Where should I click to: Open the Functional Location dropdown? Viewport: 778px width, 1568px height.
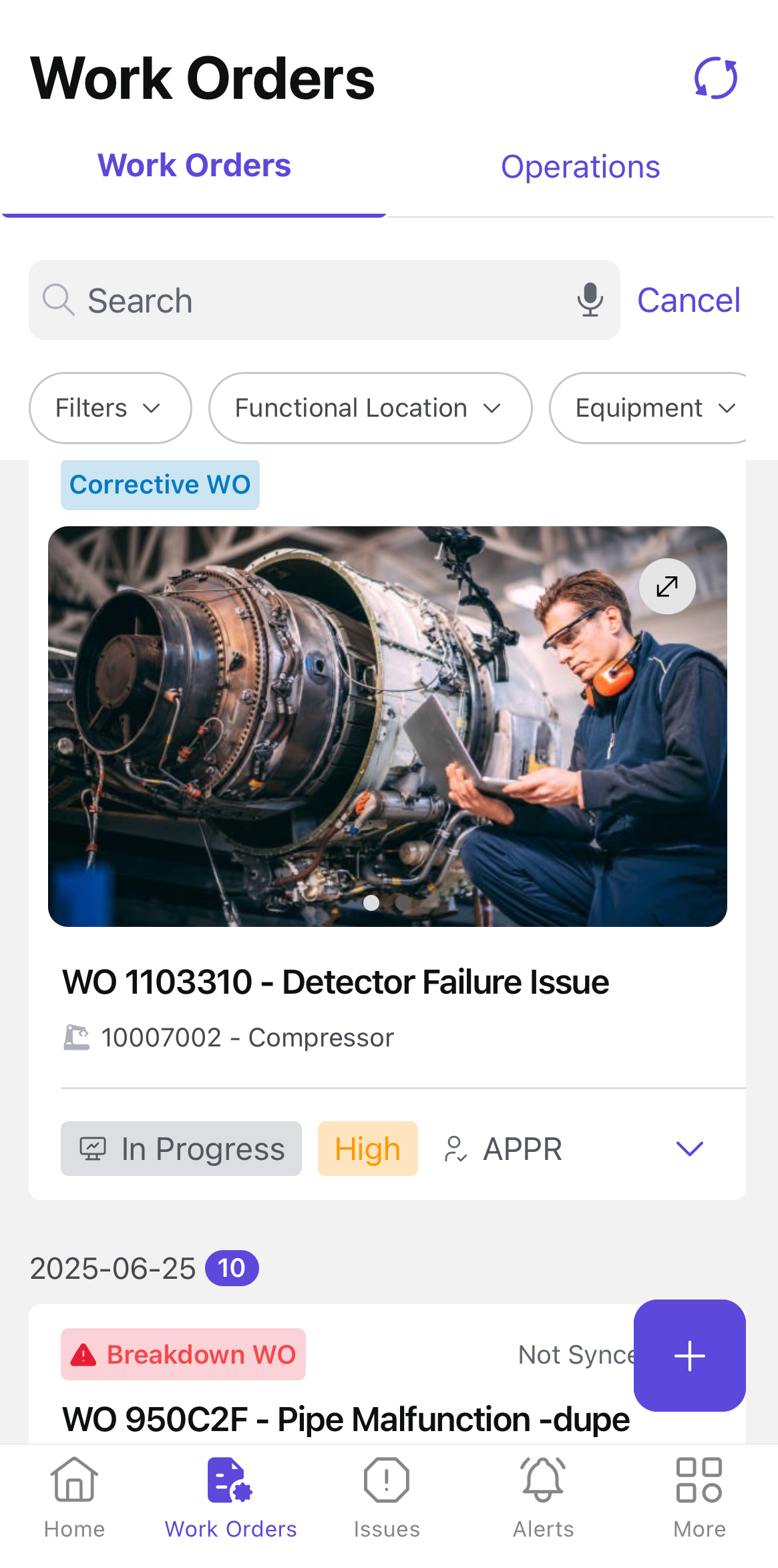click(369, 408)
